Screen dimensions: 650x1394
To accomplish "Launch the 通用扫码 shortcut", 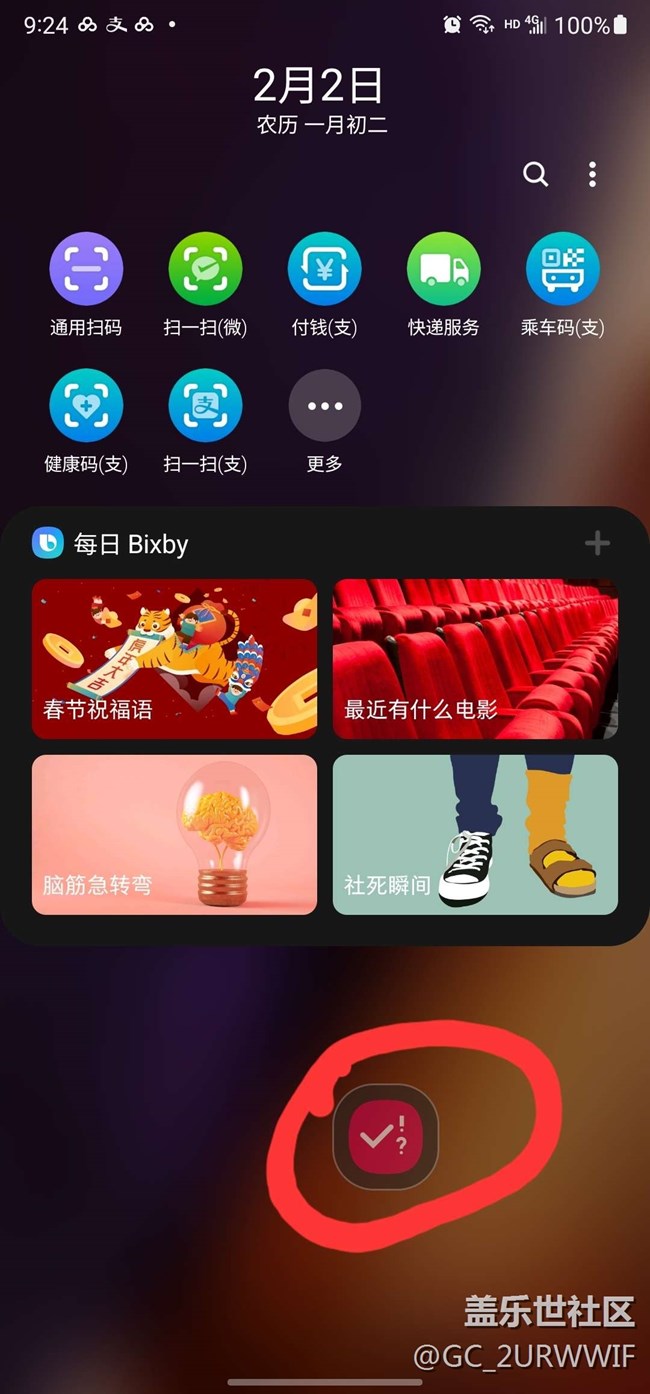I will (86, 269).
